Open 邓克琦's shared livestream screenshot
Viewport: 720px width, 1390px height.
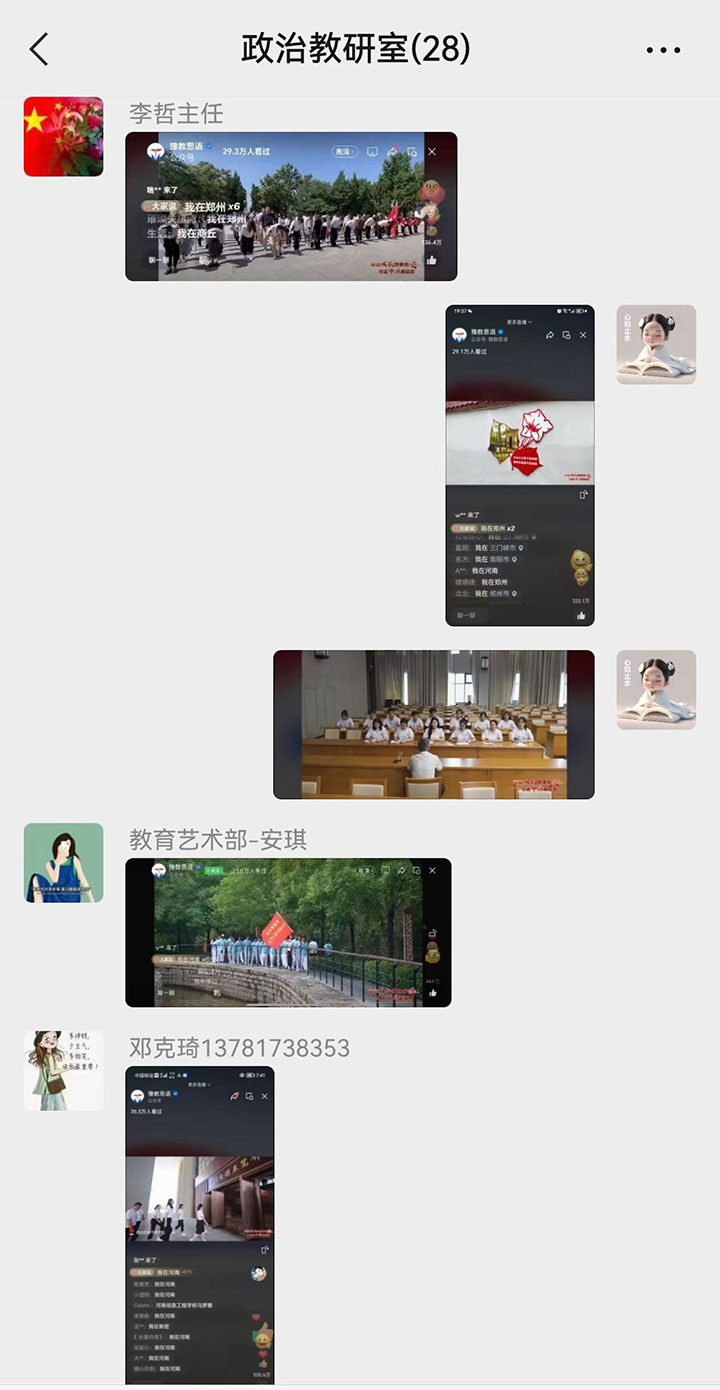click(200, 1225)
